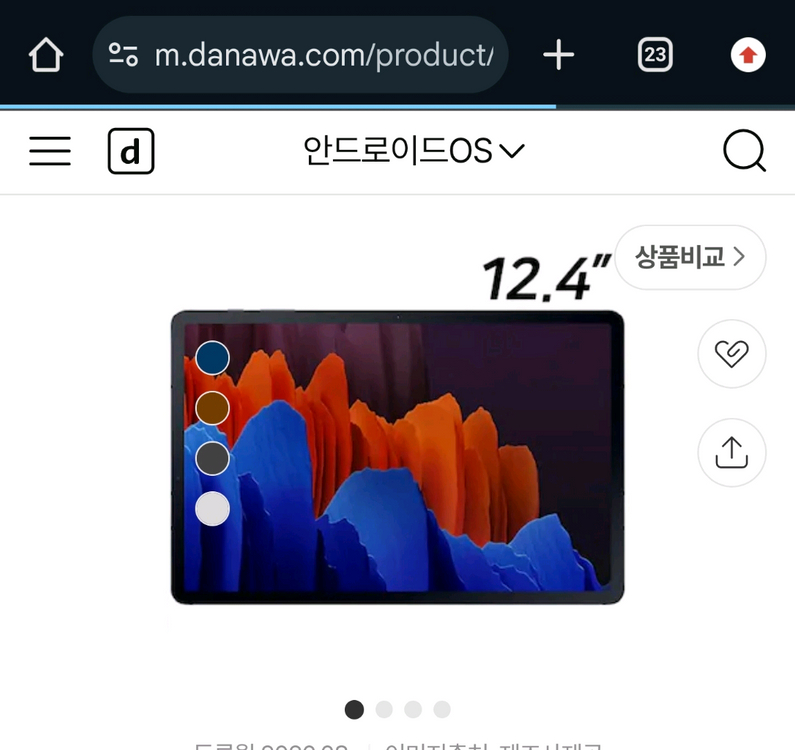Share this product page
This screenshot has height=750, width=795.
pos(731,453)
